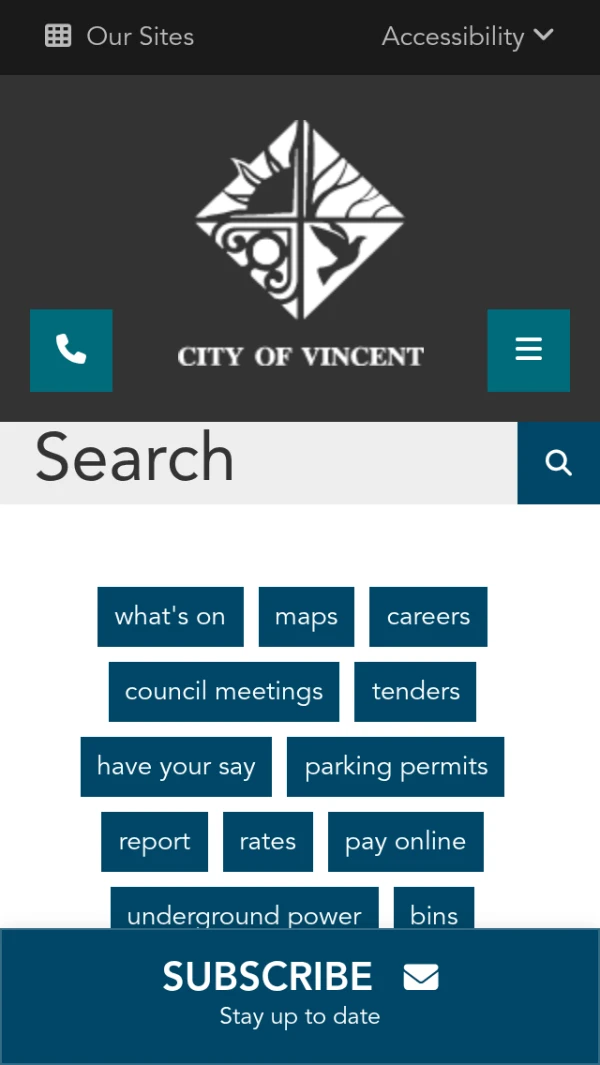Focus the Search text field
600x1065 pixels.
click(x=258, y=462)
